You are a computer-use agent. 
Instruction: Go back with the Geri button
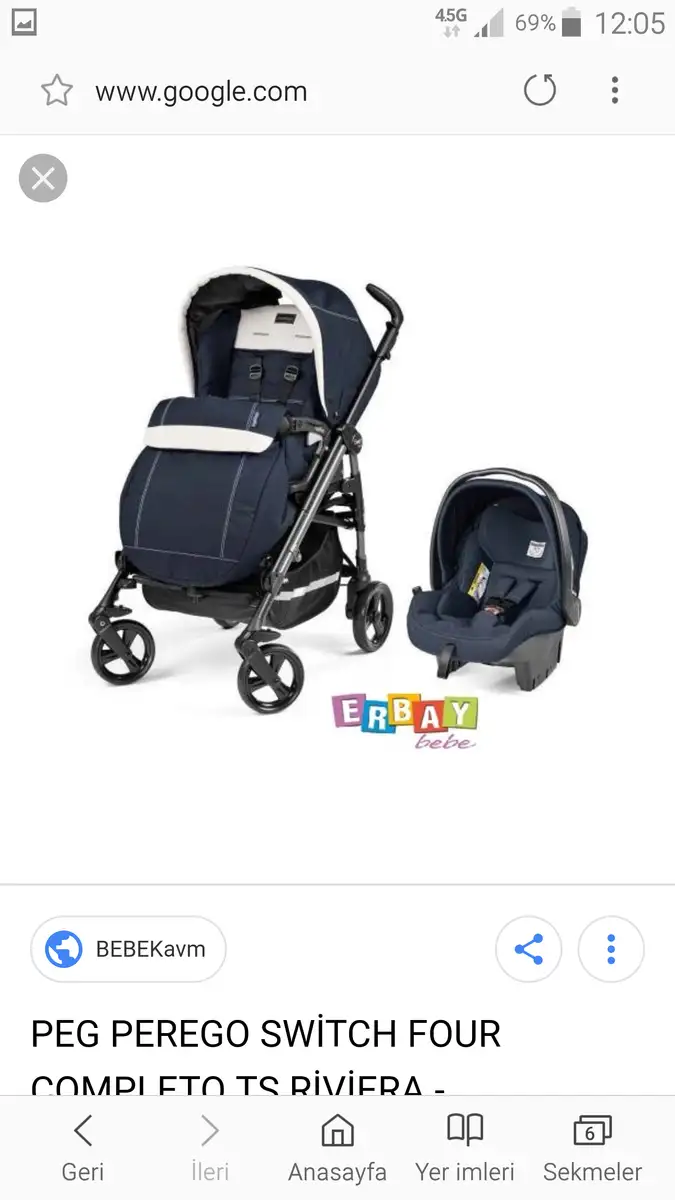(x=83, y=1148)
